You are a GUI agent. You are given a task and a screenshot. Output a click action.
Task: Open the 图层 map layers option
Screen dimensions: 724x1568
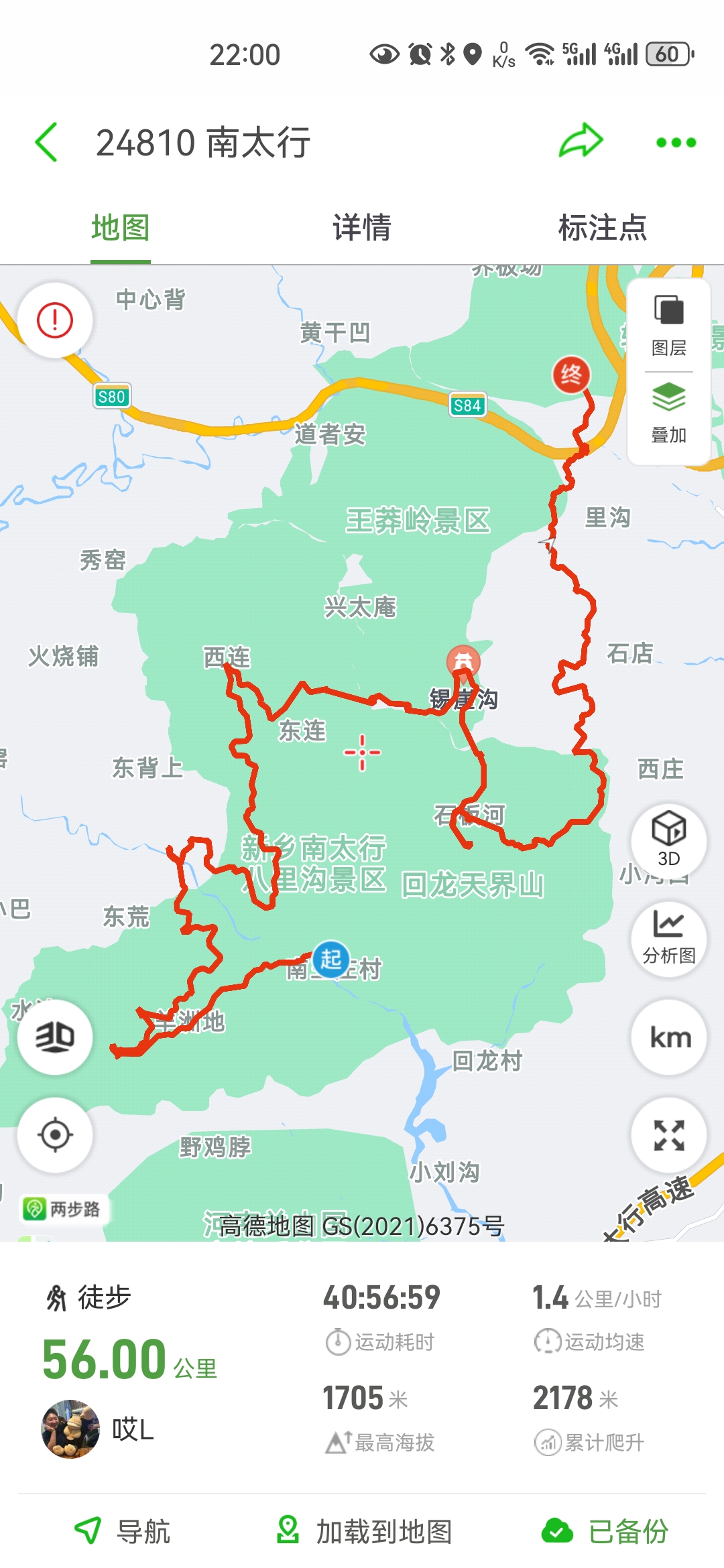[x=668, y=326]
